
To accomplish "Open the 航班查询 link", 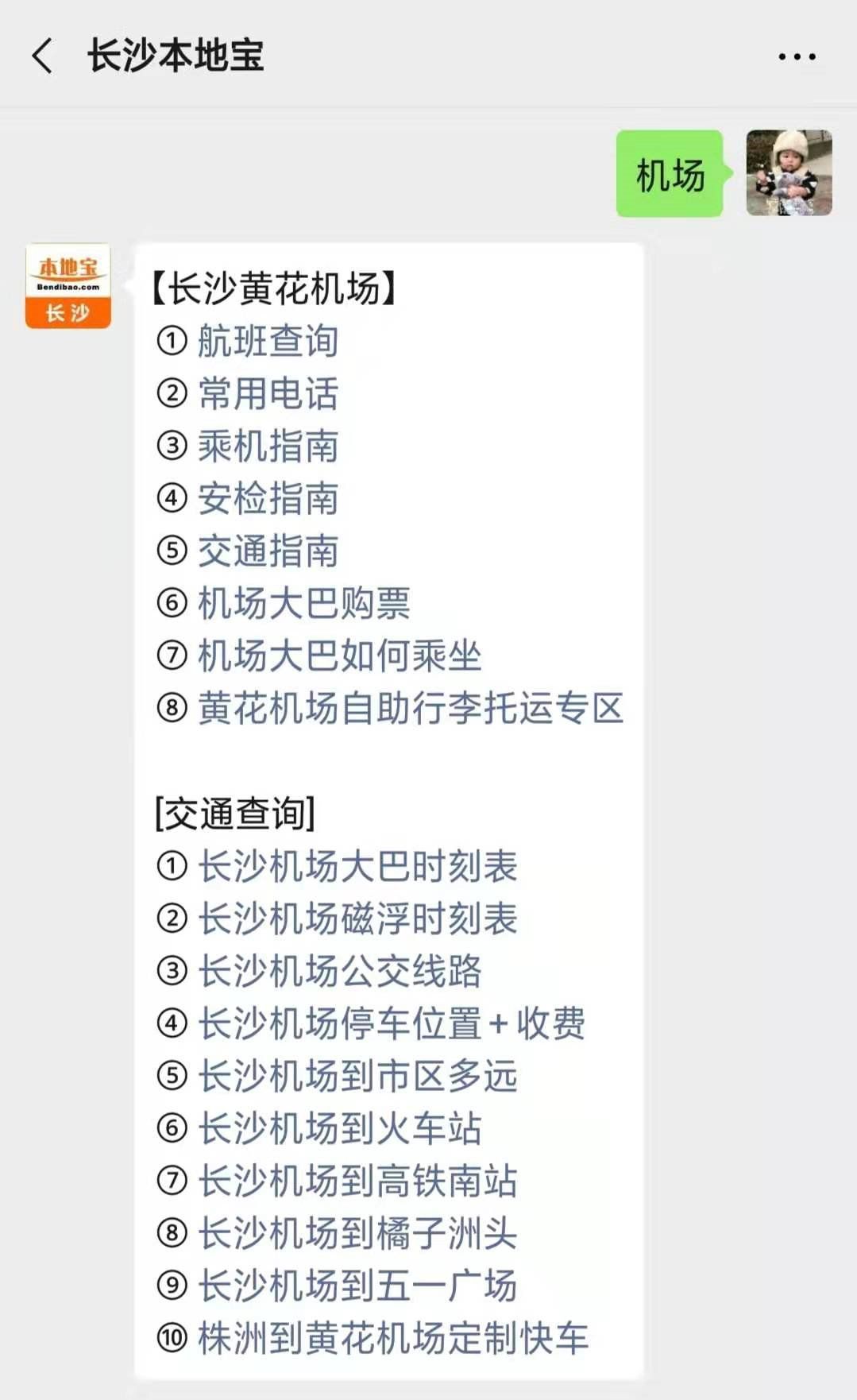I will tap(268, 341).
